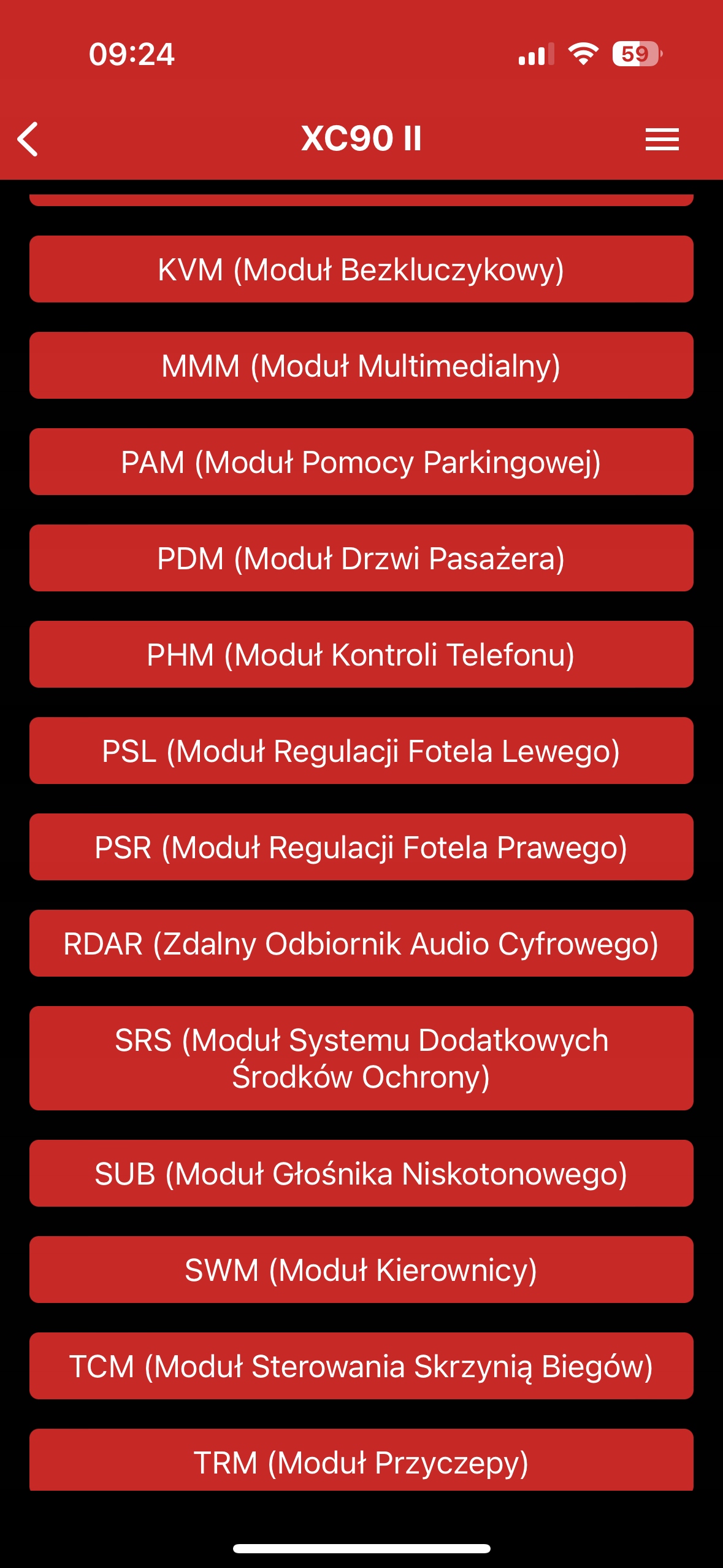This screenshot has width=723, height=1568.
Task: Select TCM gearbox control module
Action: 361,1366
